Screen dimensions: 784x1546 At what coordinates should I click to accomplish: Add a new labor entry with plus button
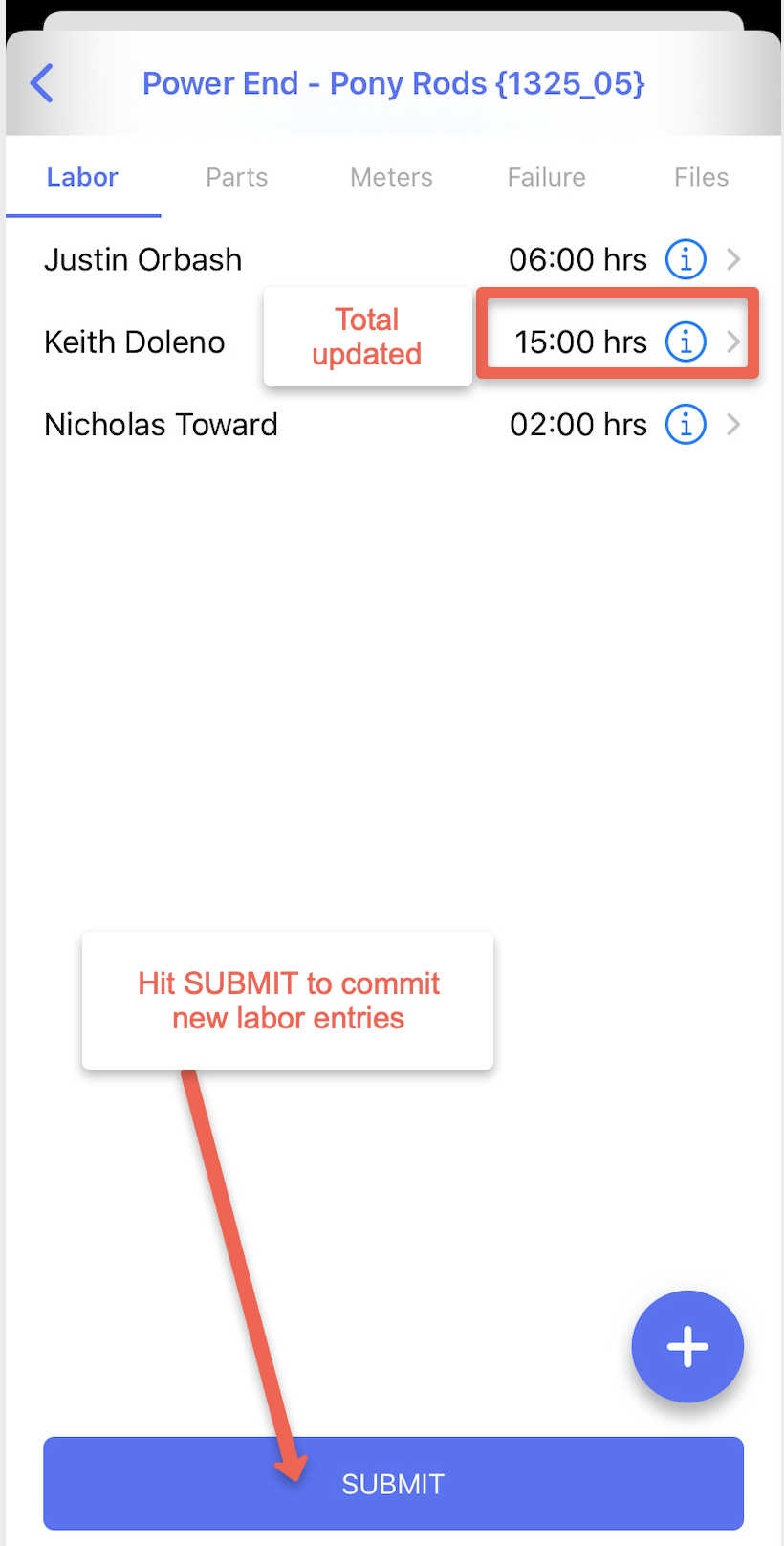click(x=687, y=1346)
